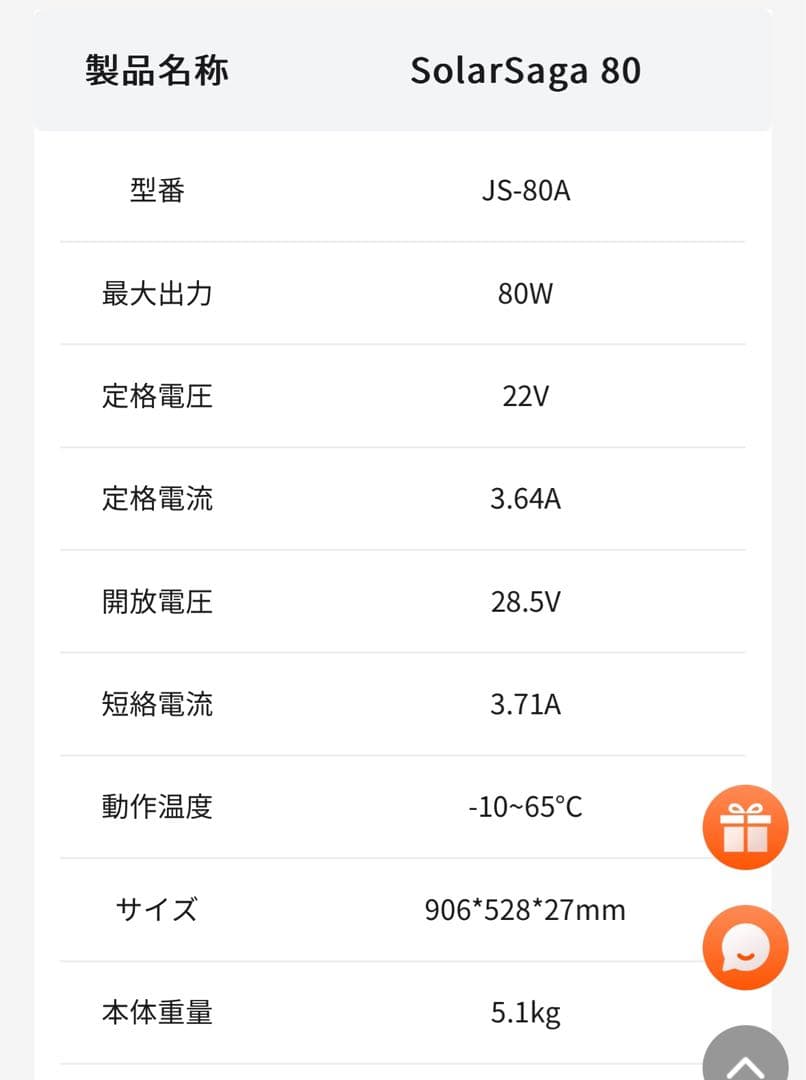This screenshot has width=806, height=1080.
Task: Click the 22V rated voltage value
Action: pos(524,396)
